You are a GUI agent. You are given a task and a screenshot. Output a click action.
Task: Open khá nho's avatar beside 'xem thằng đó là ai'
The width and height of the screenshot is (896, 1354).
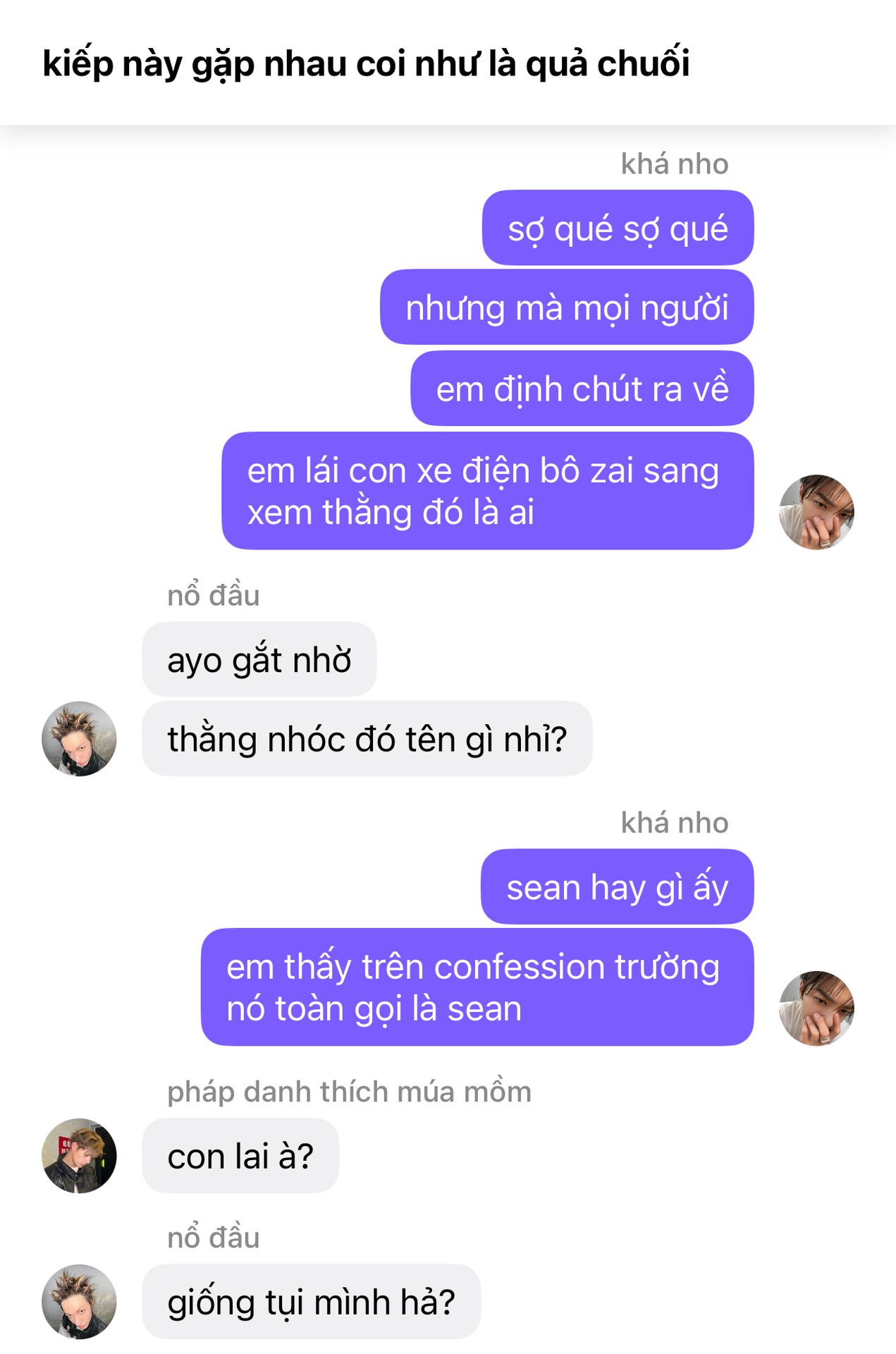coord(816,512)
